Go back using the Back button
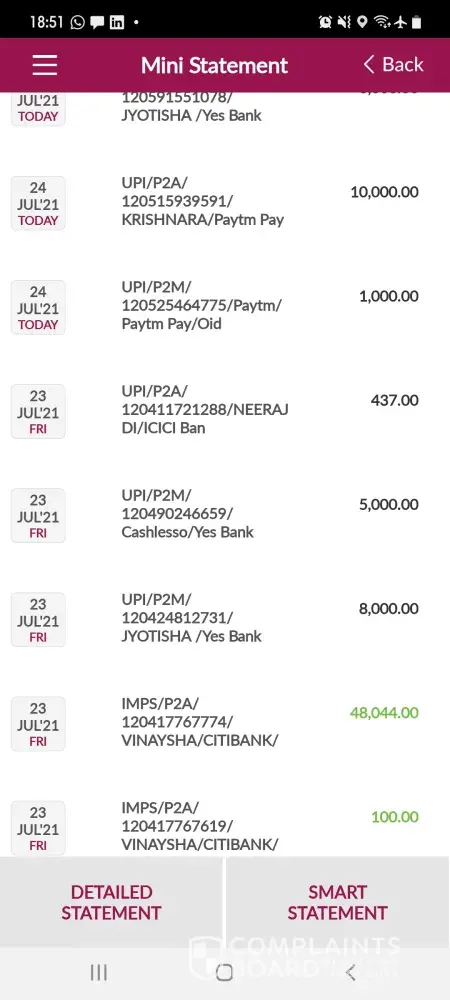Image resolution: width=450 pixels, height=1000 pixels. click(x=393, y=64)
